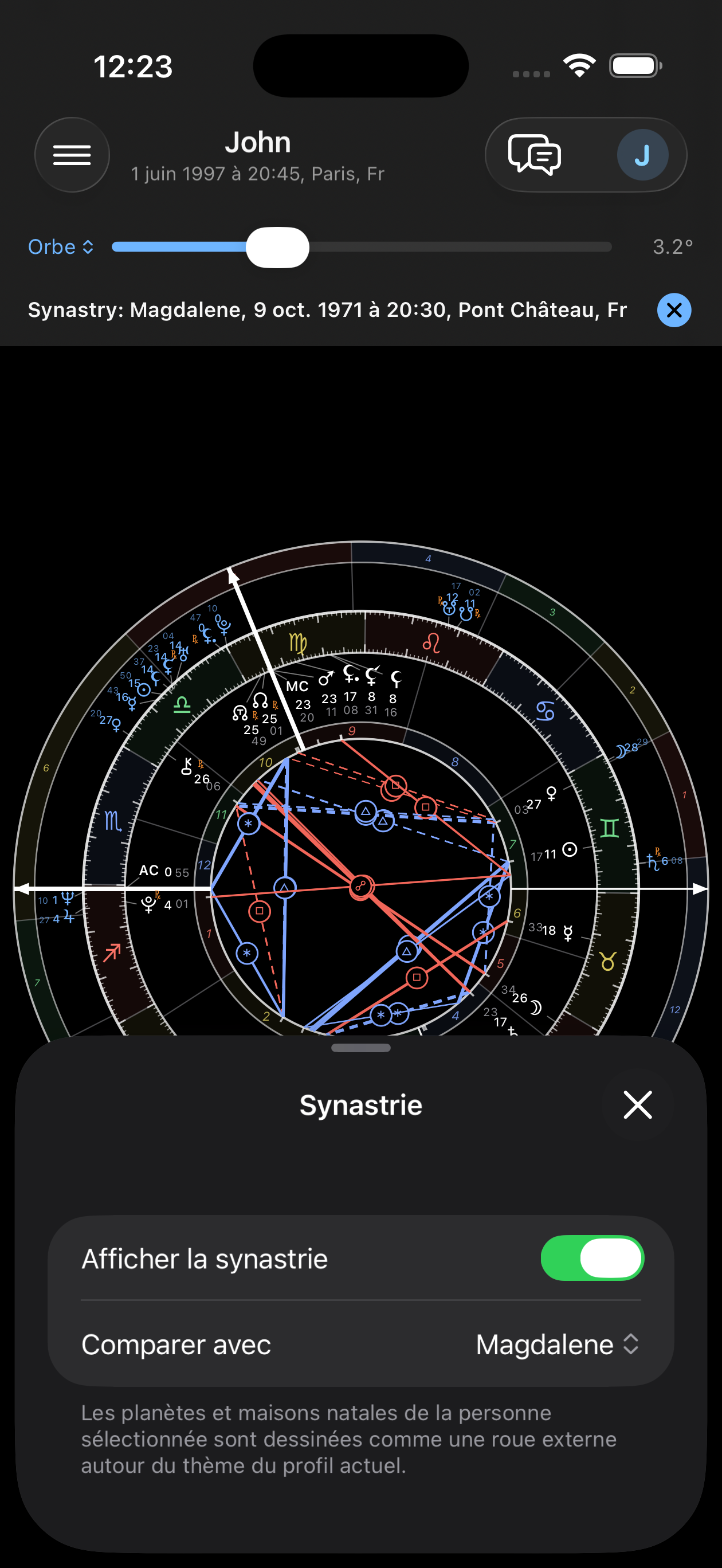722x1568 pixels.
Task: Open the chat bubbles icon
Action: point(535,155)
